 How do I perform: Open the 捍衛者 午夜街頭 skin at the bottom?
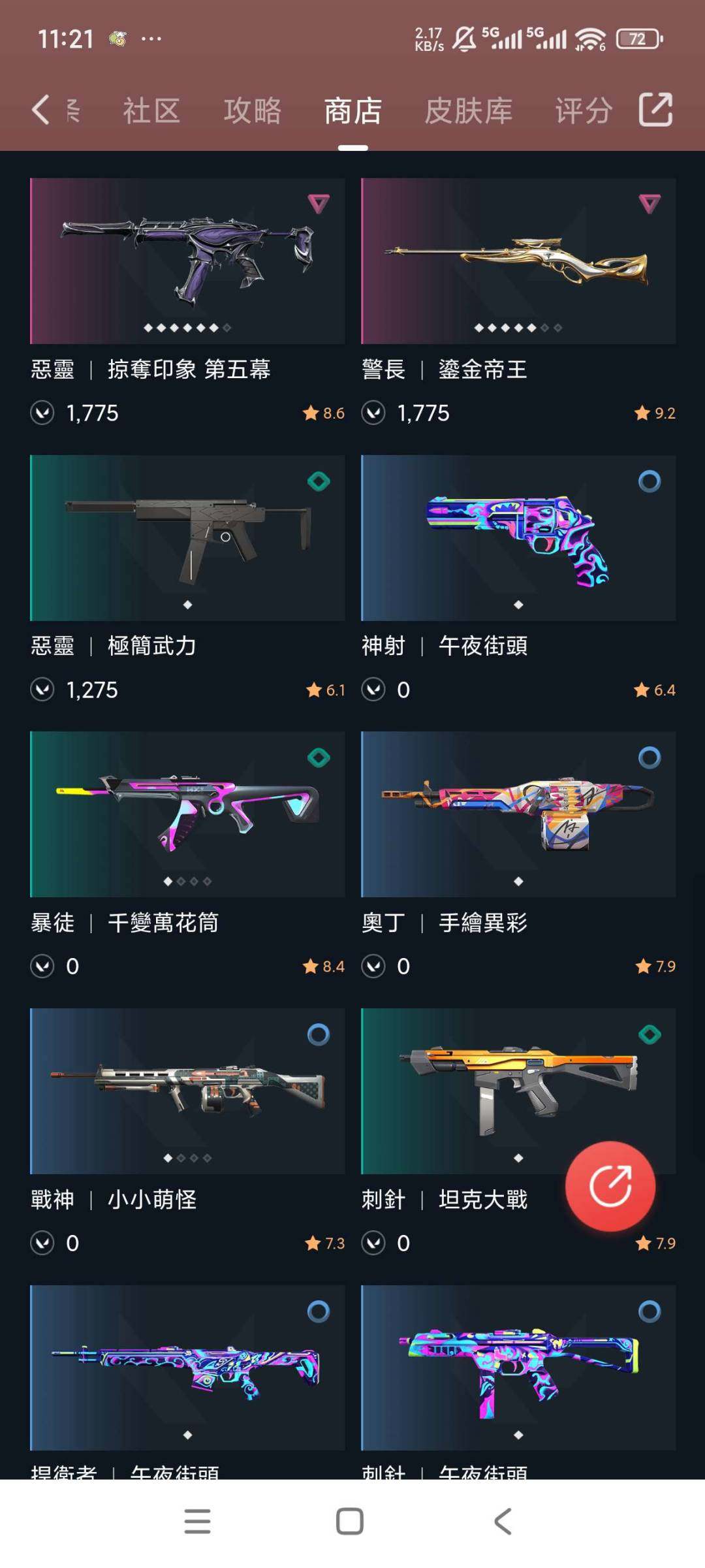(187, 1368)
